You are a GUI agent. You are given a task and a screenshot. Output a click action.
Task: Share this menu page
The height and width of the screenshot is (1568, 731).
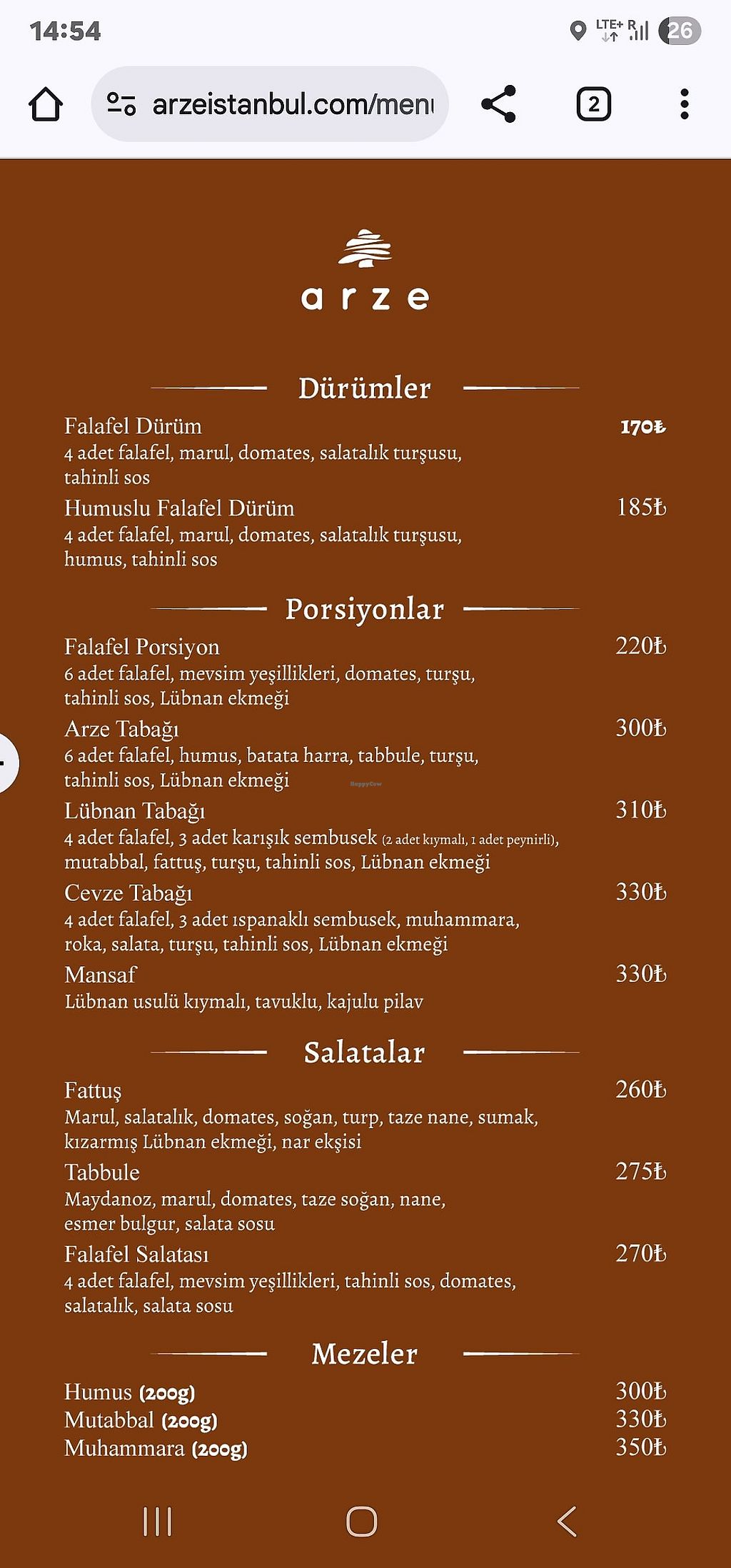498,104
